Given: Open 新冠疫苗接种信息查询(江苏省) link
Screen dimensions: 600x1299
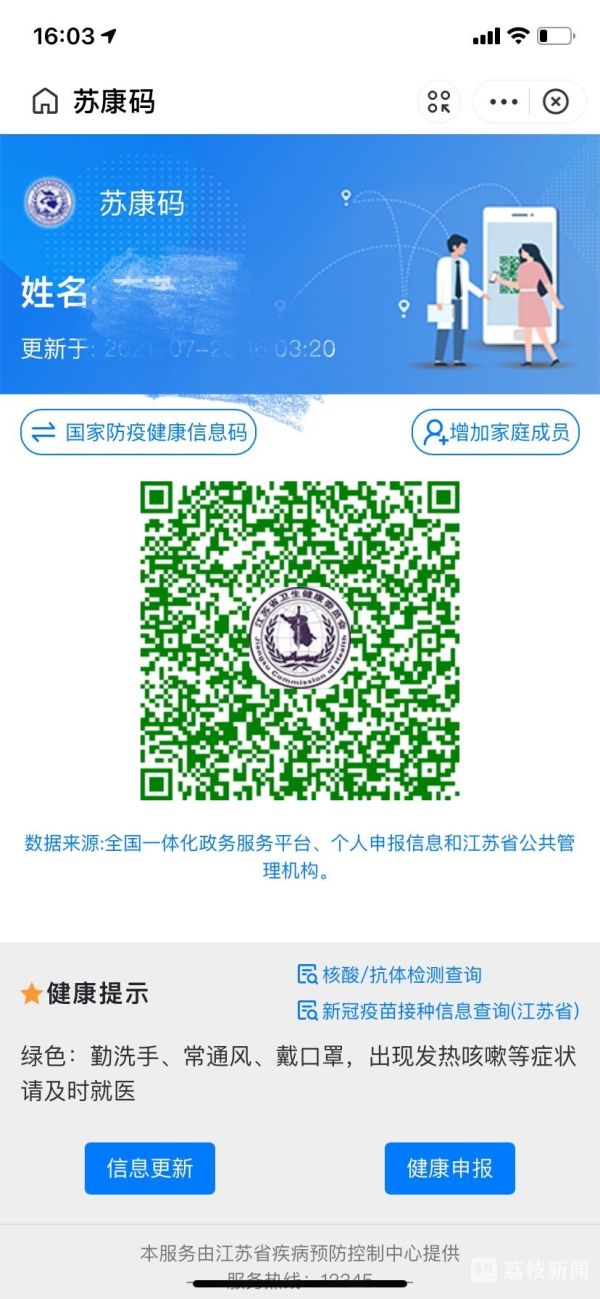Looking at the screenshot, I should [x=438, y=1011].
